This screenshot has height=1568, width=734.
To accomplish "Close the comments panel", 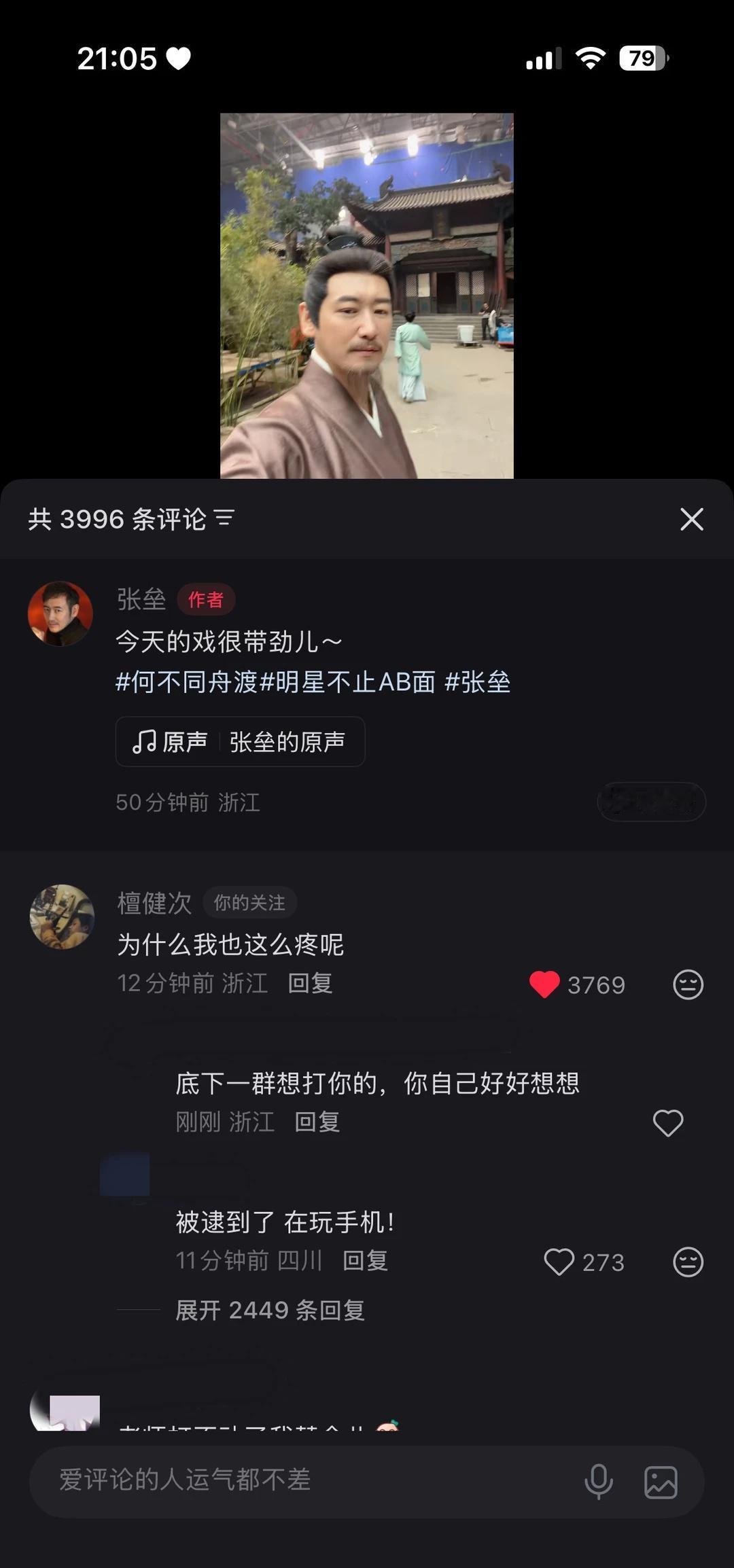I will point(691,519).
